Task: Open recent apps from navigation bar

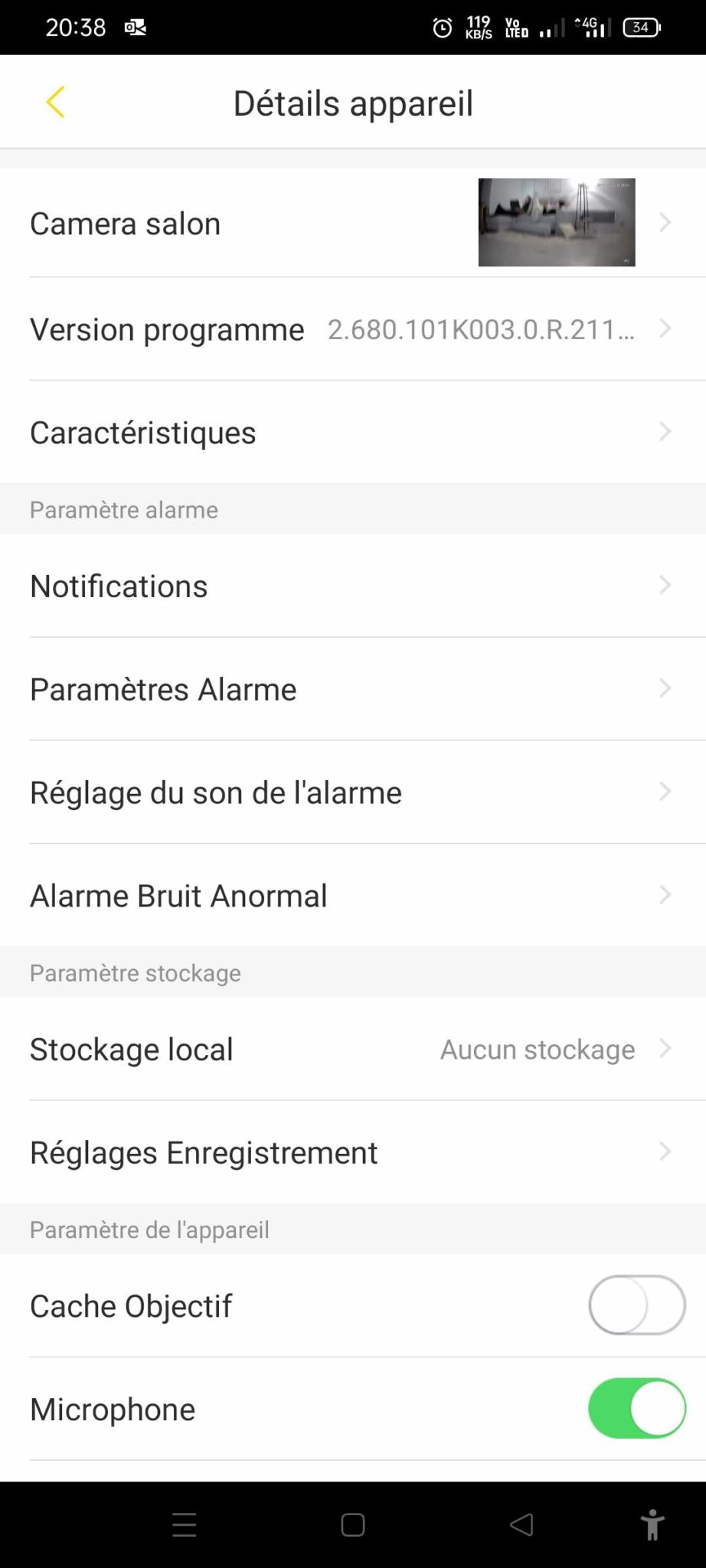Action: coord(185,1524)
